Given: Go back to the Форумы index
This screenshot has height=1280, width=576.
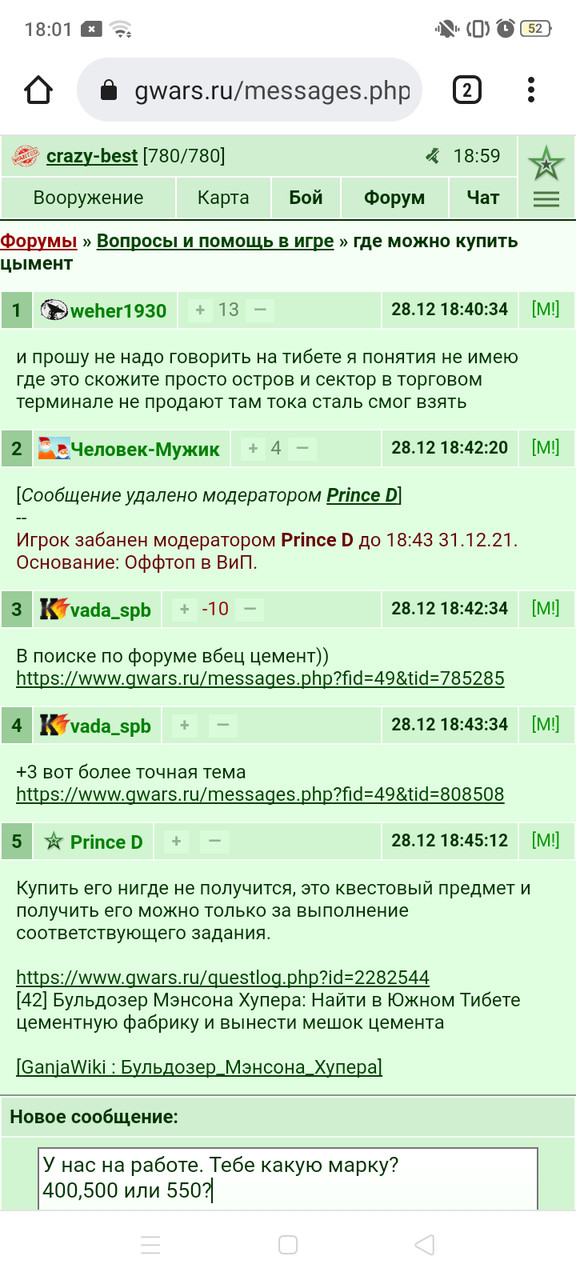Looking at the screenshot, I should (39, 241).
